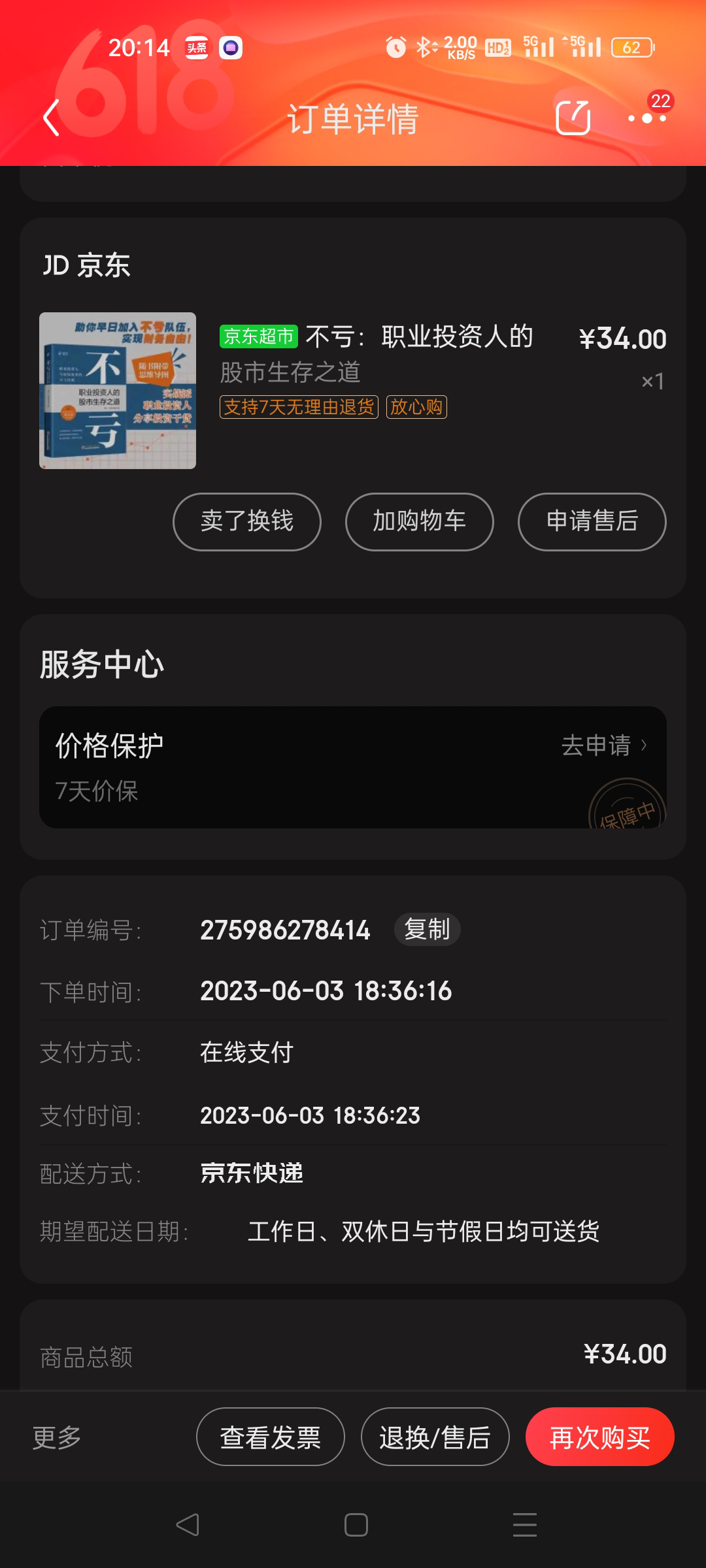Apply for after-sales with 申请售后
Screen dimensions: 706x1568
pyautogui.click(x=592, y=521)
